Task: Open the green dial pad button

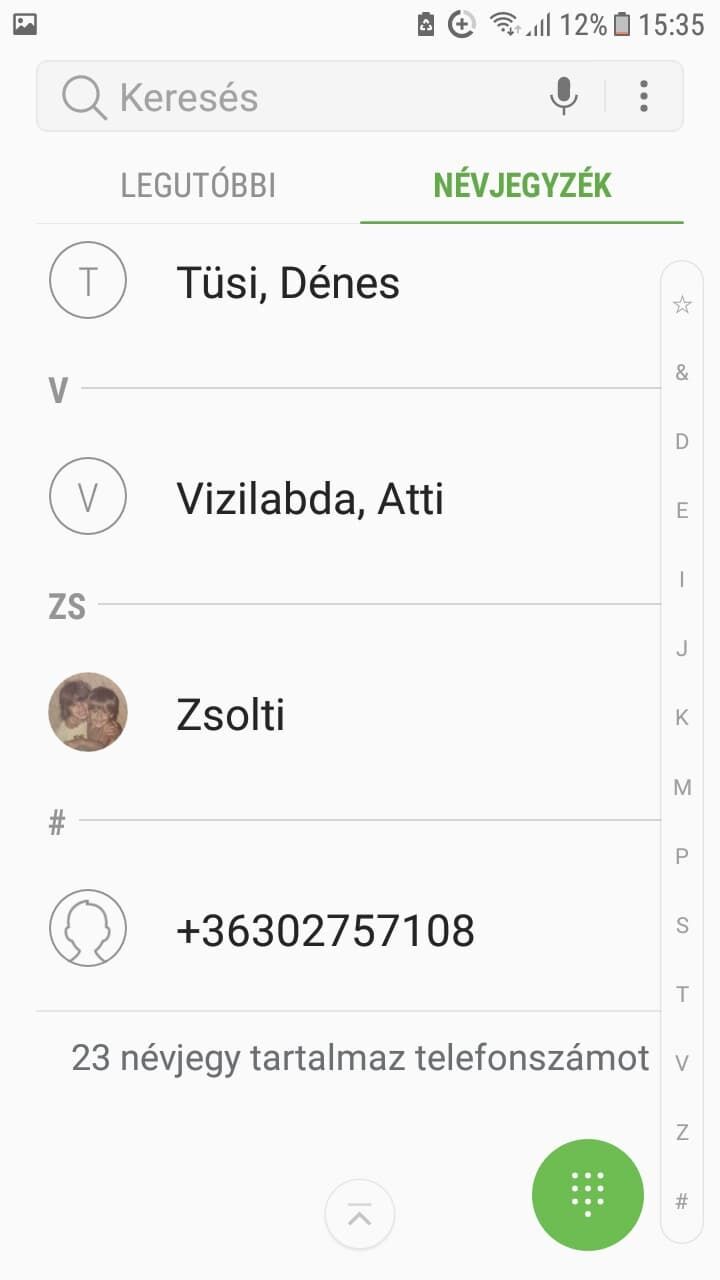Action: point(588,1195)
